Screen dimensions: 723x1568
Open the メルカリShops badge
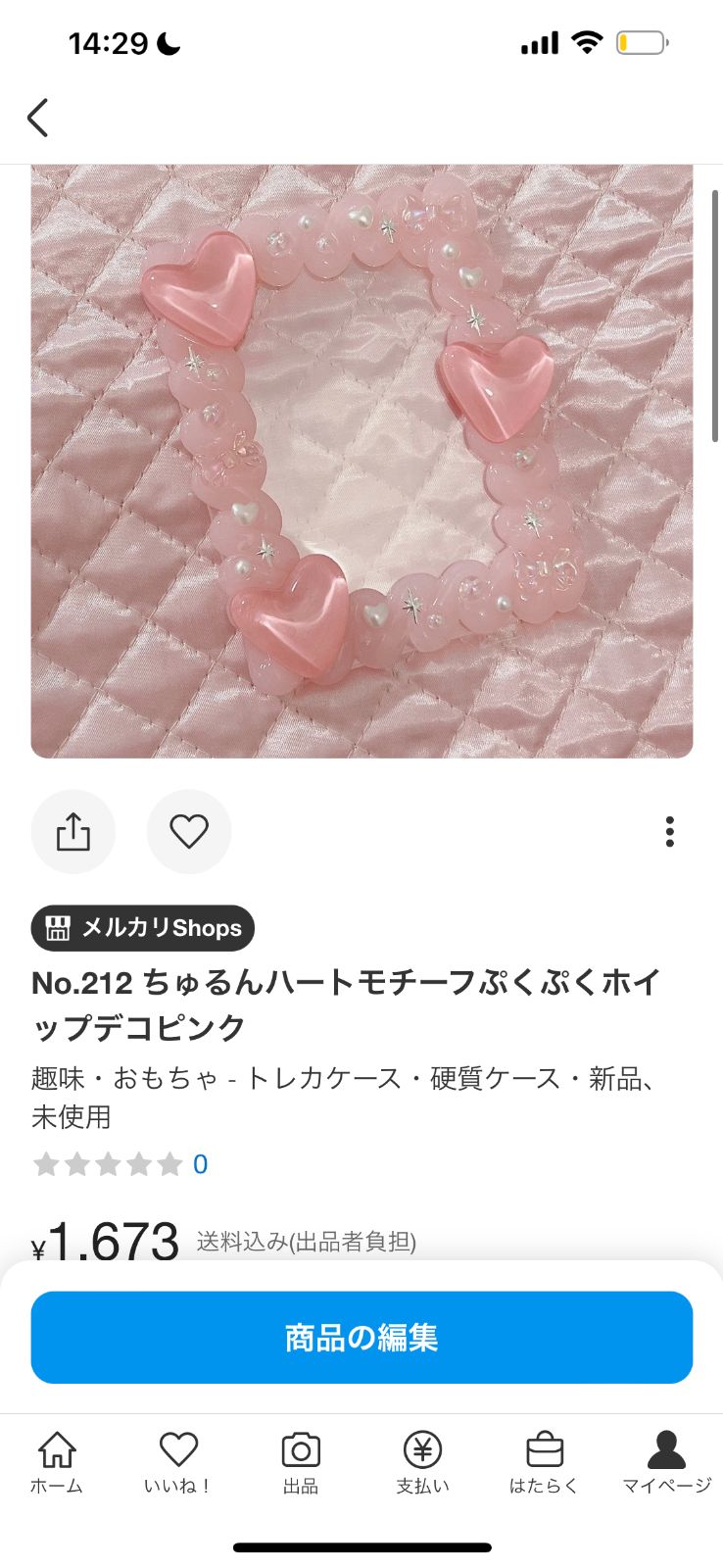tap(143, 928)
